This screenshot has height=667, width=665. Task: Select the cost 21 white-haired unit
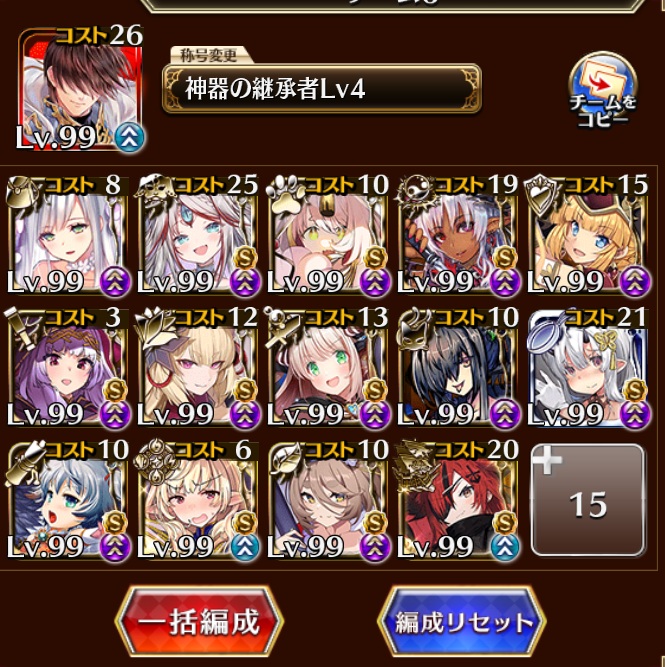[x=588, y=367]
